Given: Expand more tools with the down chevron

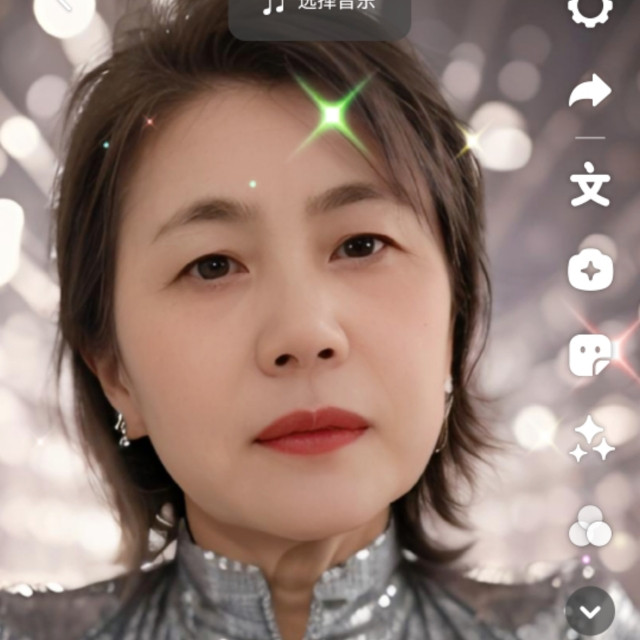Looking at the screenshot, I should 590,611.
